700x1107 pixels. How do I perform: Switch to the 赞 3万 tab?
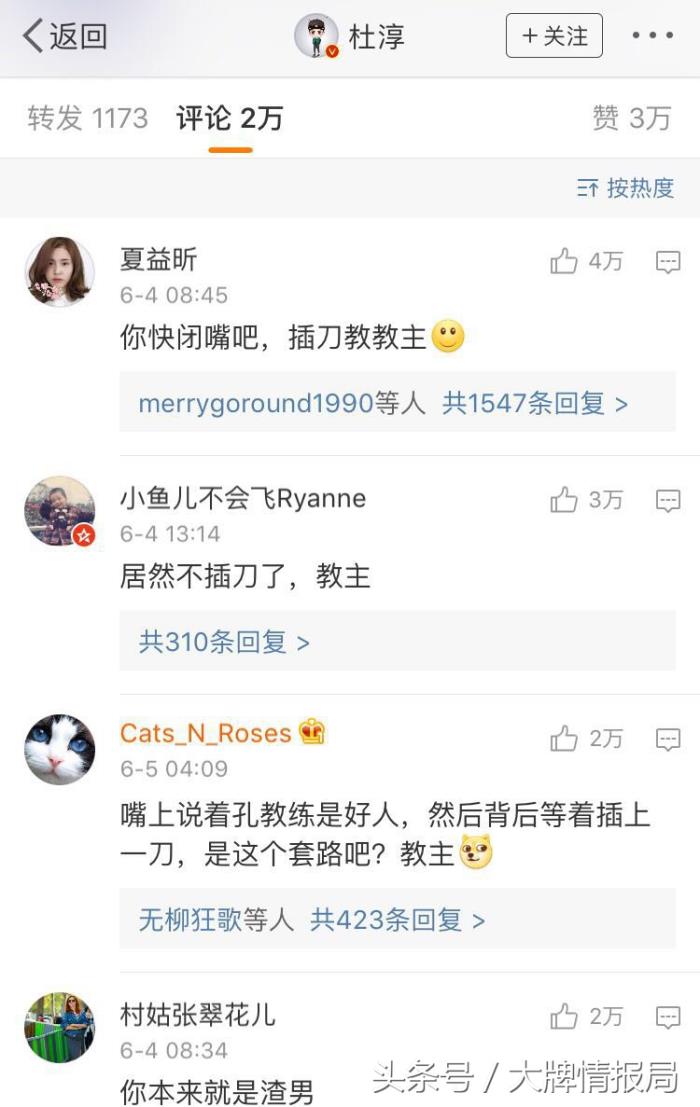[631, 118]
